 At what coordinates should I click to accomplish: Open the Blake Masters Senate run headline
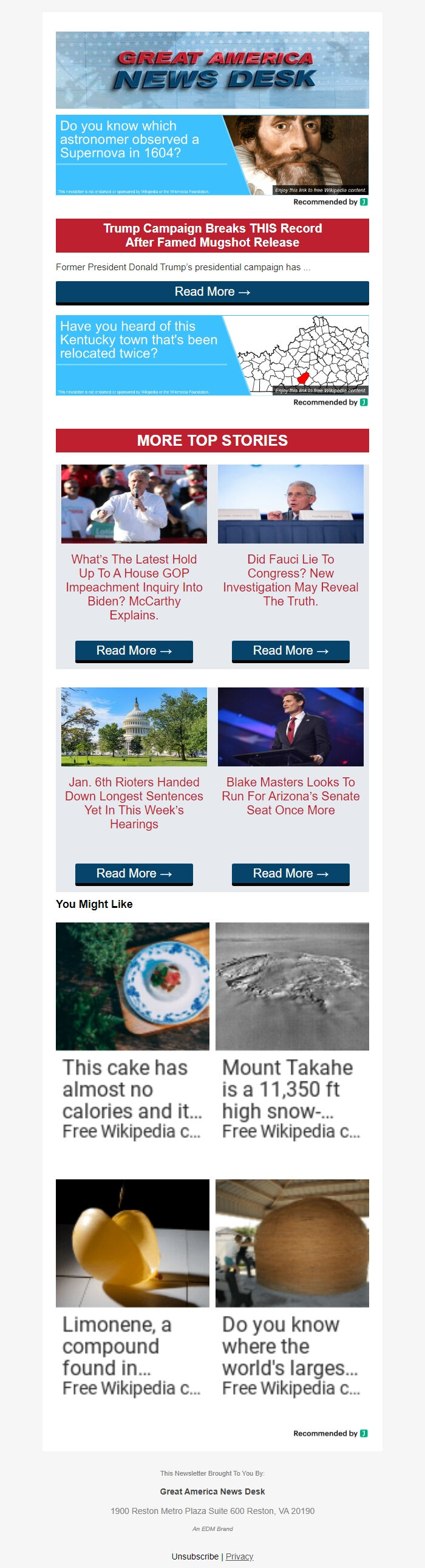tap(290, 796)
